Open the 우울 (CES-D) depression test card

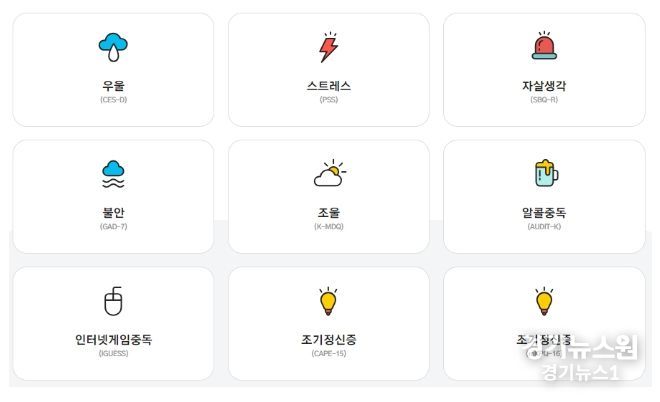[x=113, y=70]
